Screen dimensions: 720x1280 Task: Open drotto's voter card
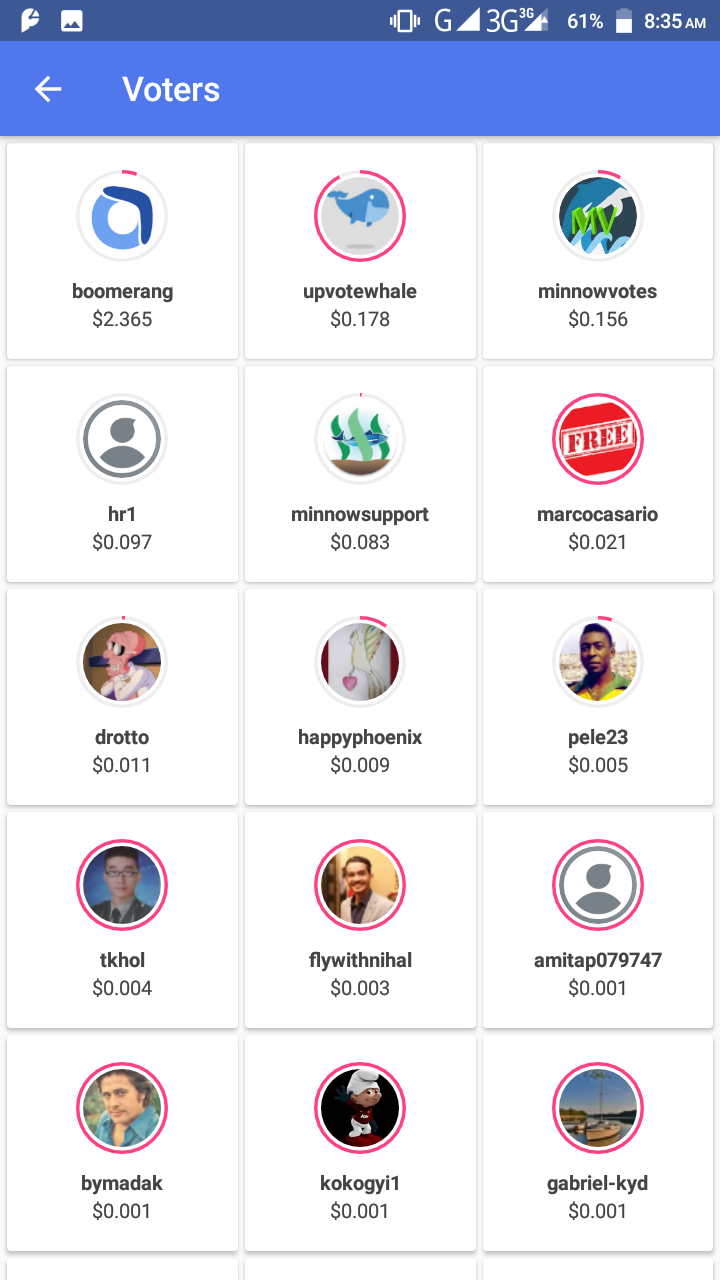[x=122, y=697]
